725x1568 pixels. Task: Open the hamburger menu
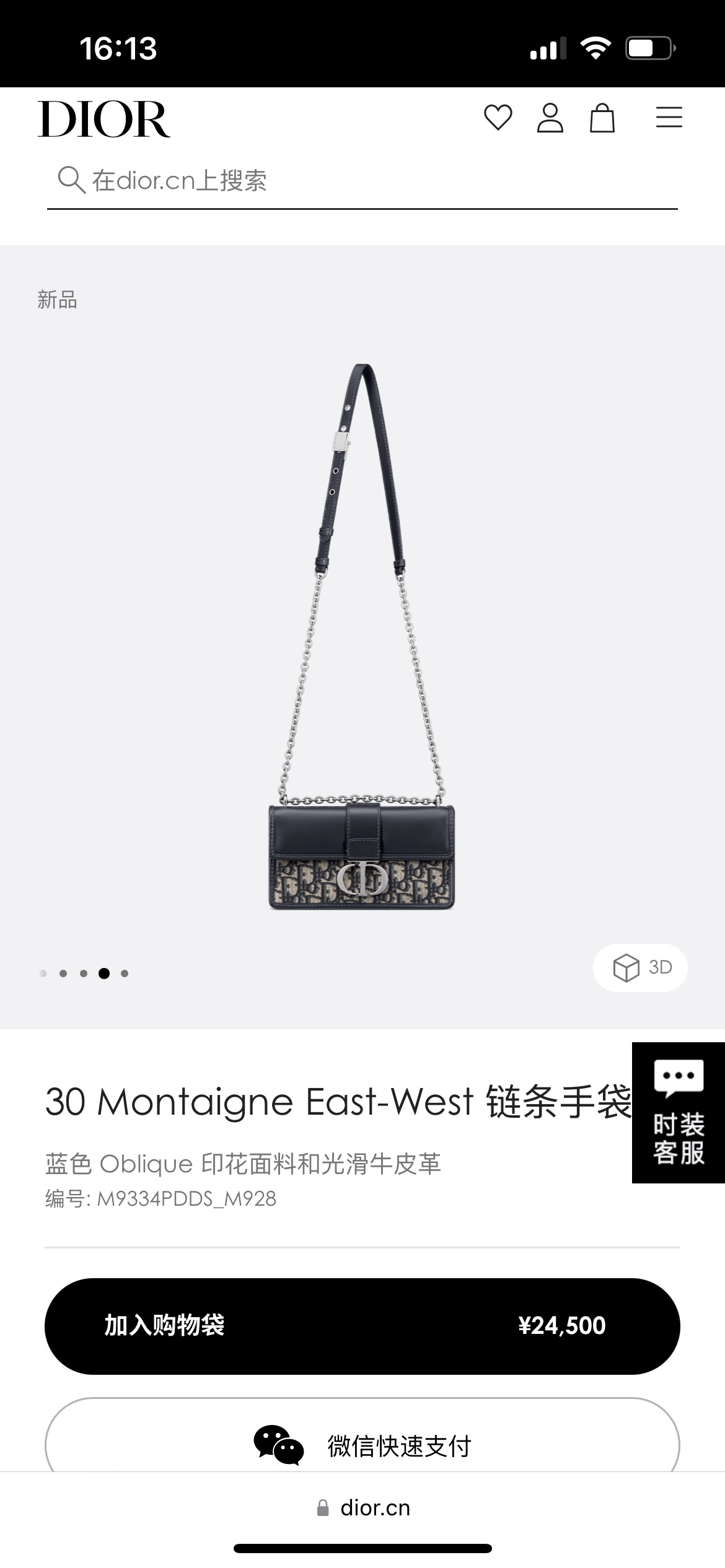point(669,118)
